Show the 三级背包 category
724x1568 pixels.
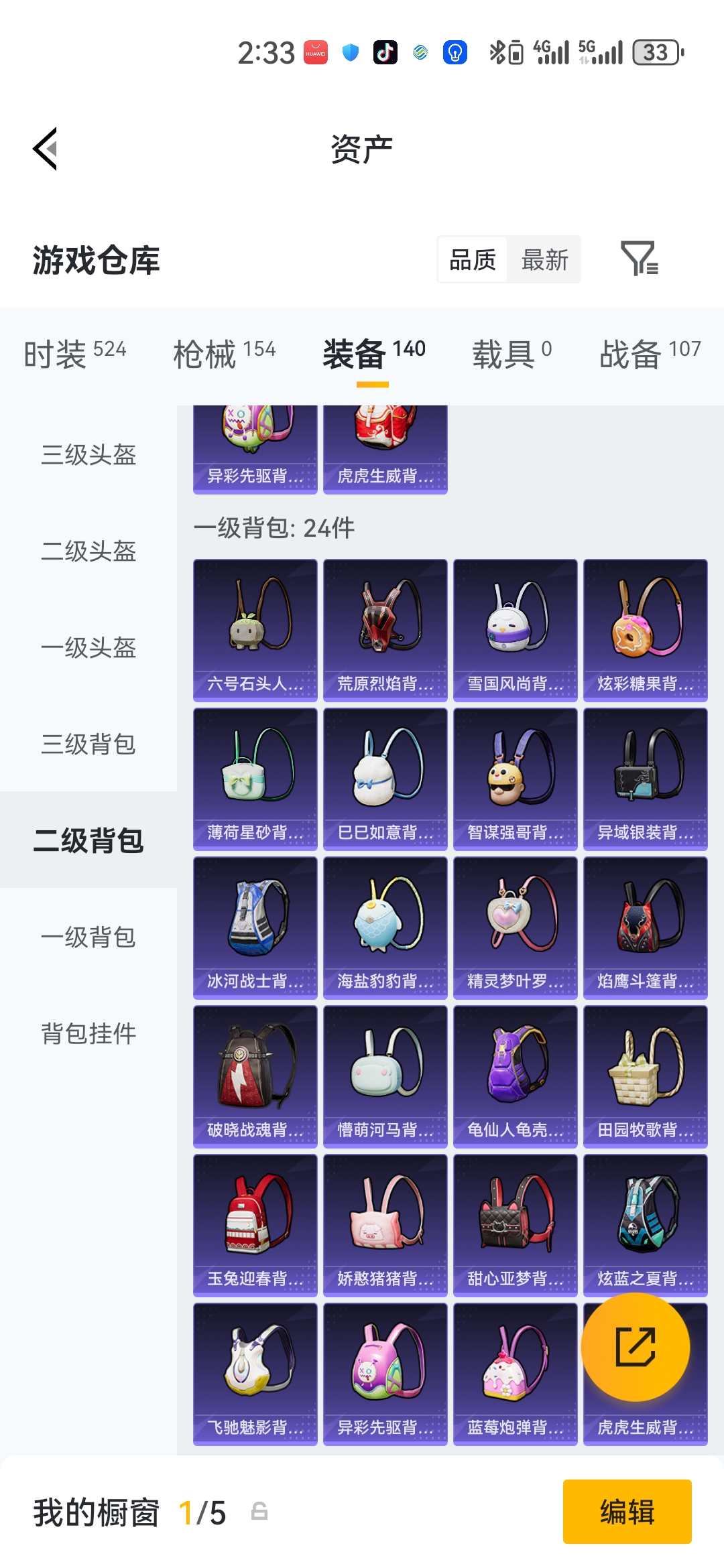coord(88,744)
